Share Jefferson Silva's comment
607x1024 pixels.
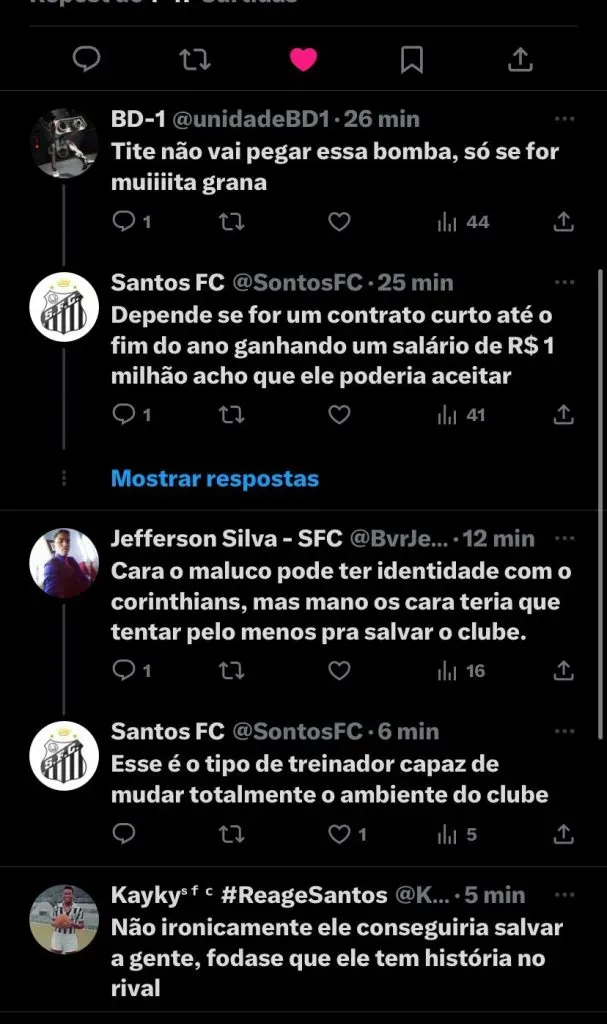[x=564, y=670]
